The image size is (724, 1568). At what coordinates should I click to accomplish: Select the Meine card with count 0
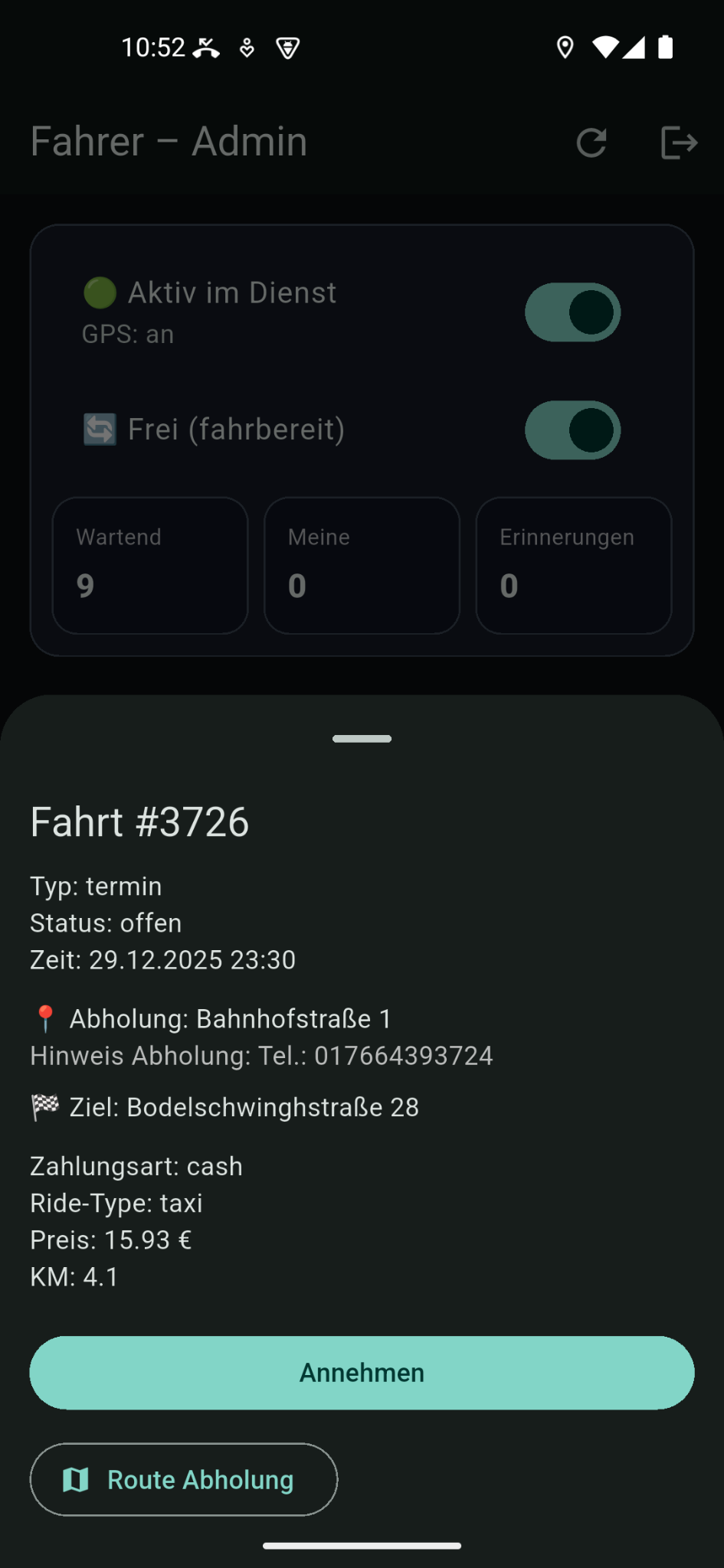click(x=361, y=565)
